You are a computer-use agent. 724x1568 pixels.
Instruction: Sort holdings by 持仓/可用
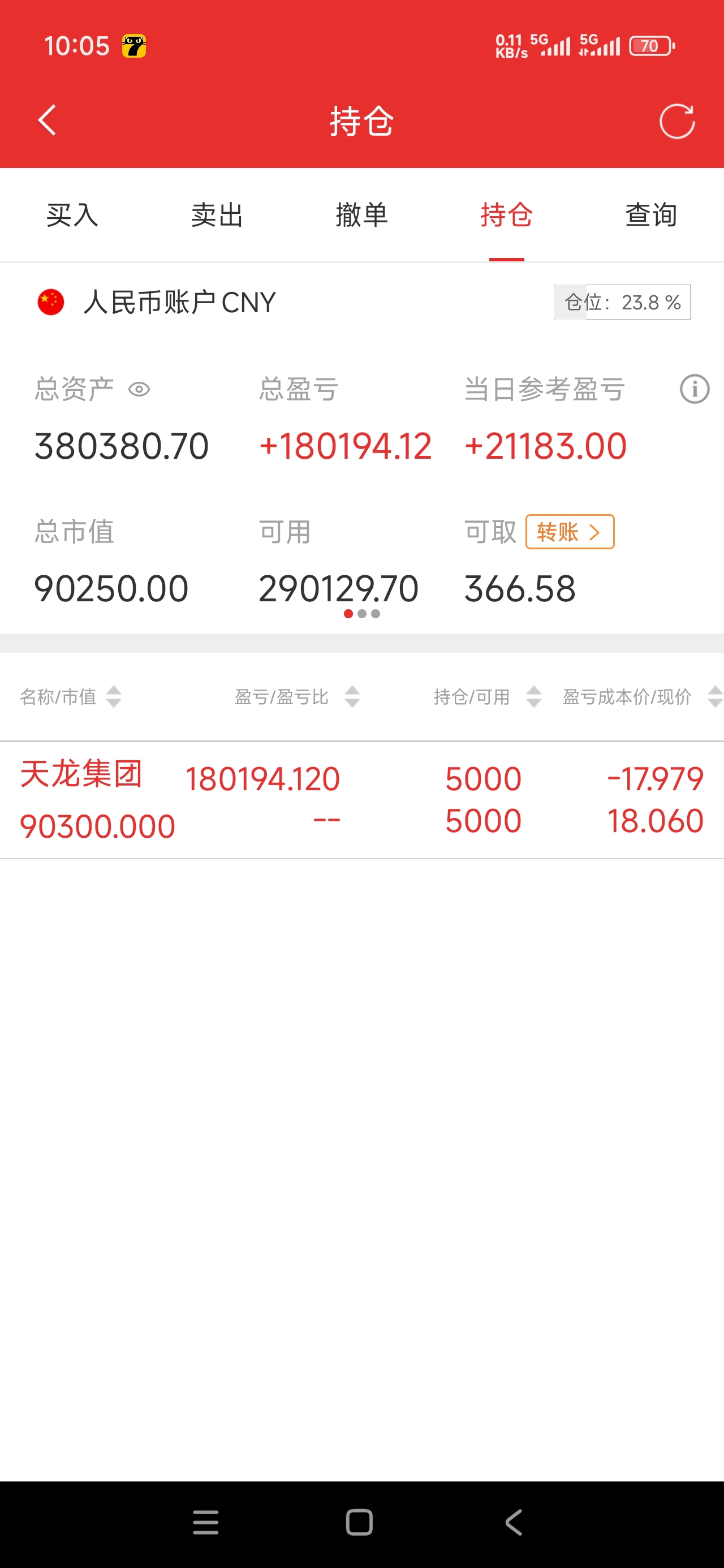pyautogui.click(x=487, y=697)
